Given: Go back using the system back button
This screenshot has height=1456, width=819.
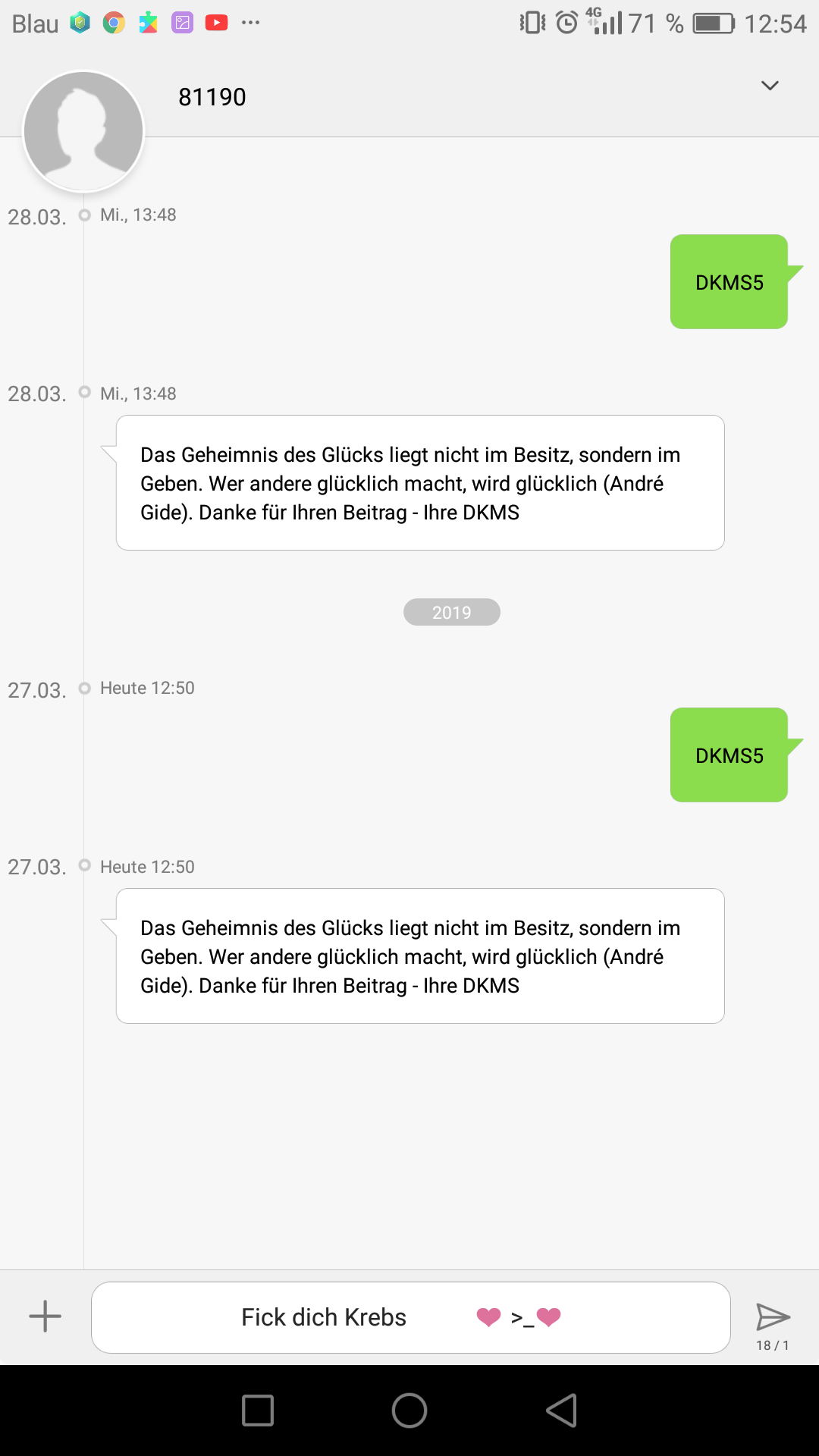Looking at the screenshot, I should point(562,1410).
